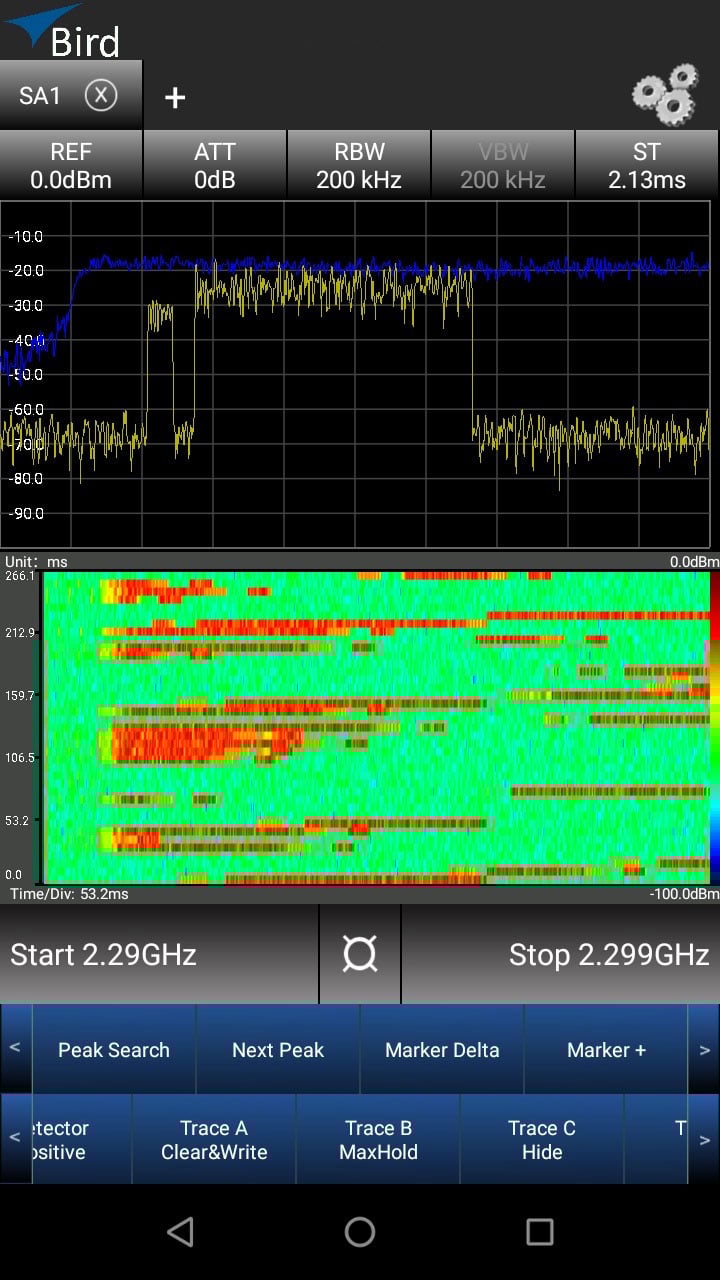
Task: Toggle Trace B MaxHold mode
Action: (x=378, y=1138)
